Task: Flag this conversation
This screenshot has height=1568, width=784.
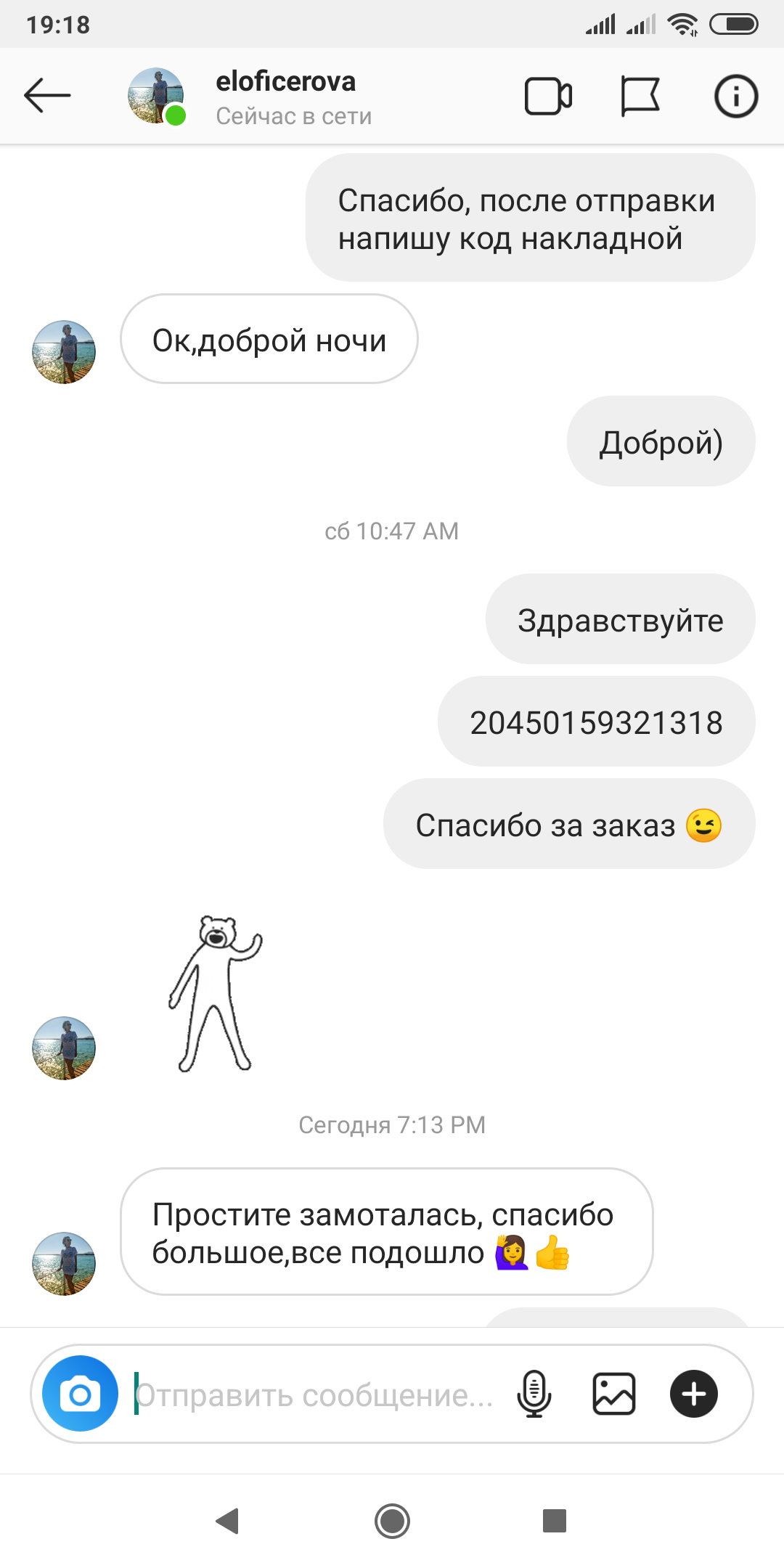Action: tap(640, 97)
